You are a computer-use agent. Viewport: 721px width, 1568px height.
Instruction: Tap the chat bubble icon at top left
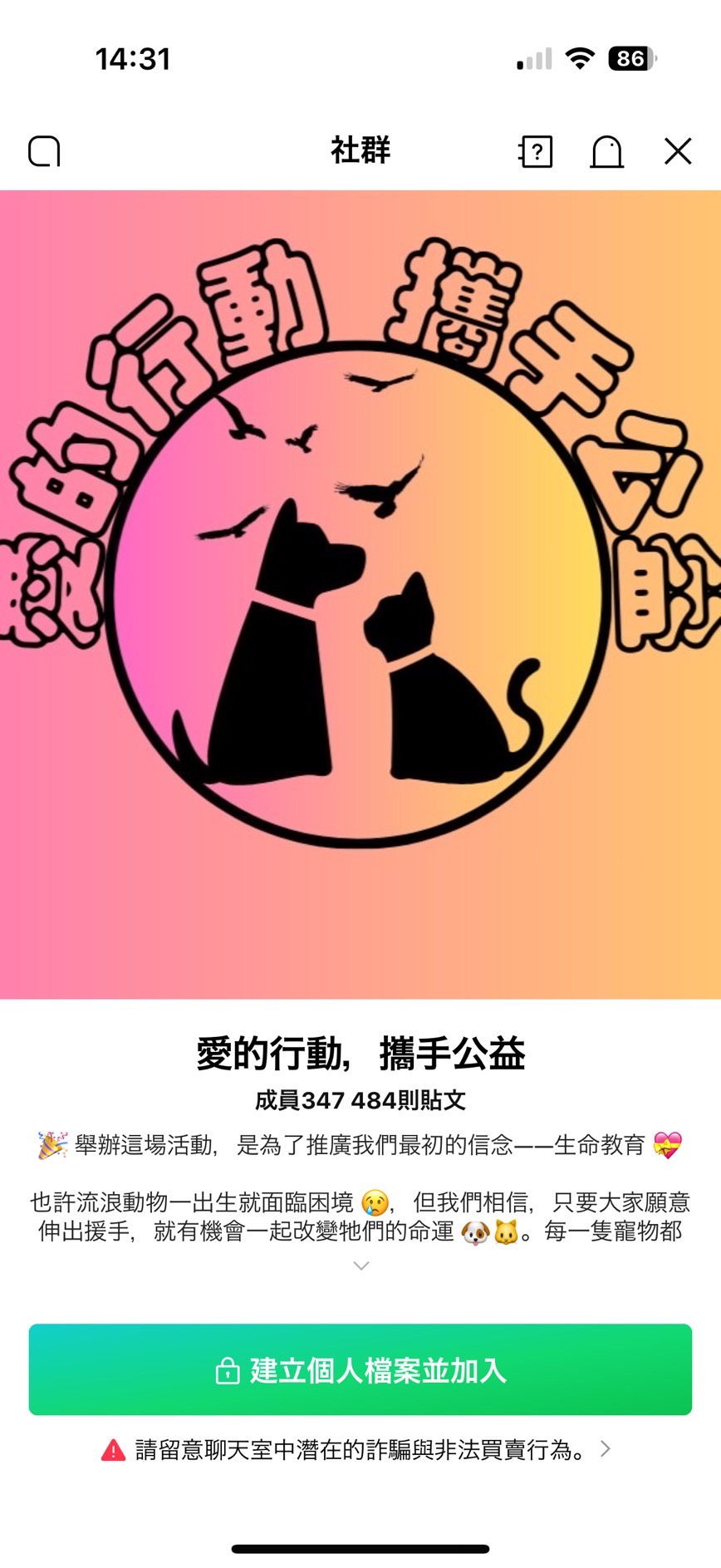(44, 151)
